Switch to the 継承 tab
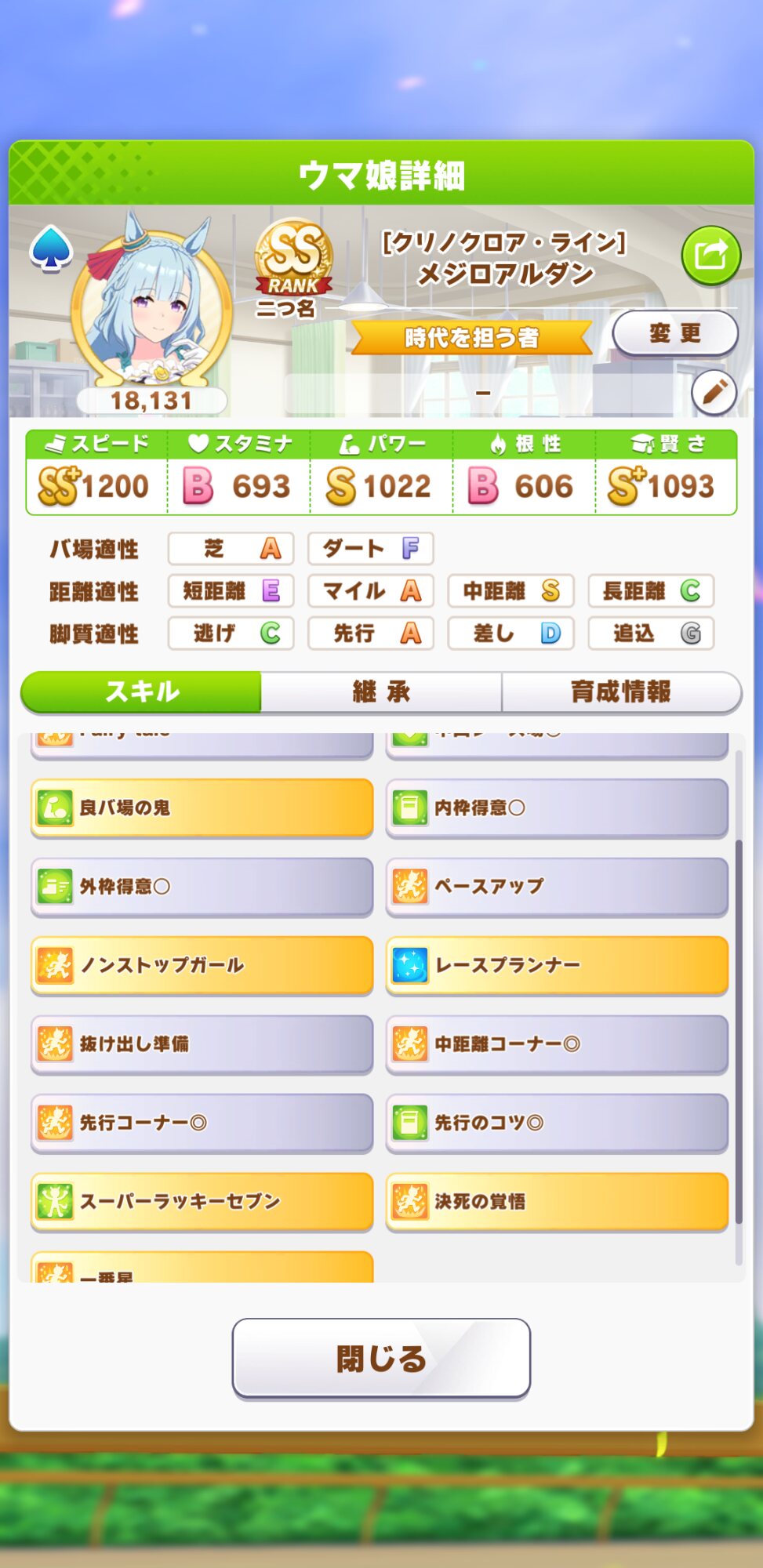This screenshot has width=763, height=1568. [x=381, y=691]
